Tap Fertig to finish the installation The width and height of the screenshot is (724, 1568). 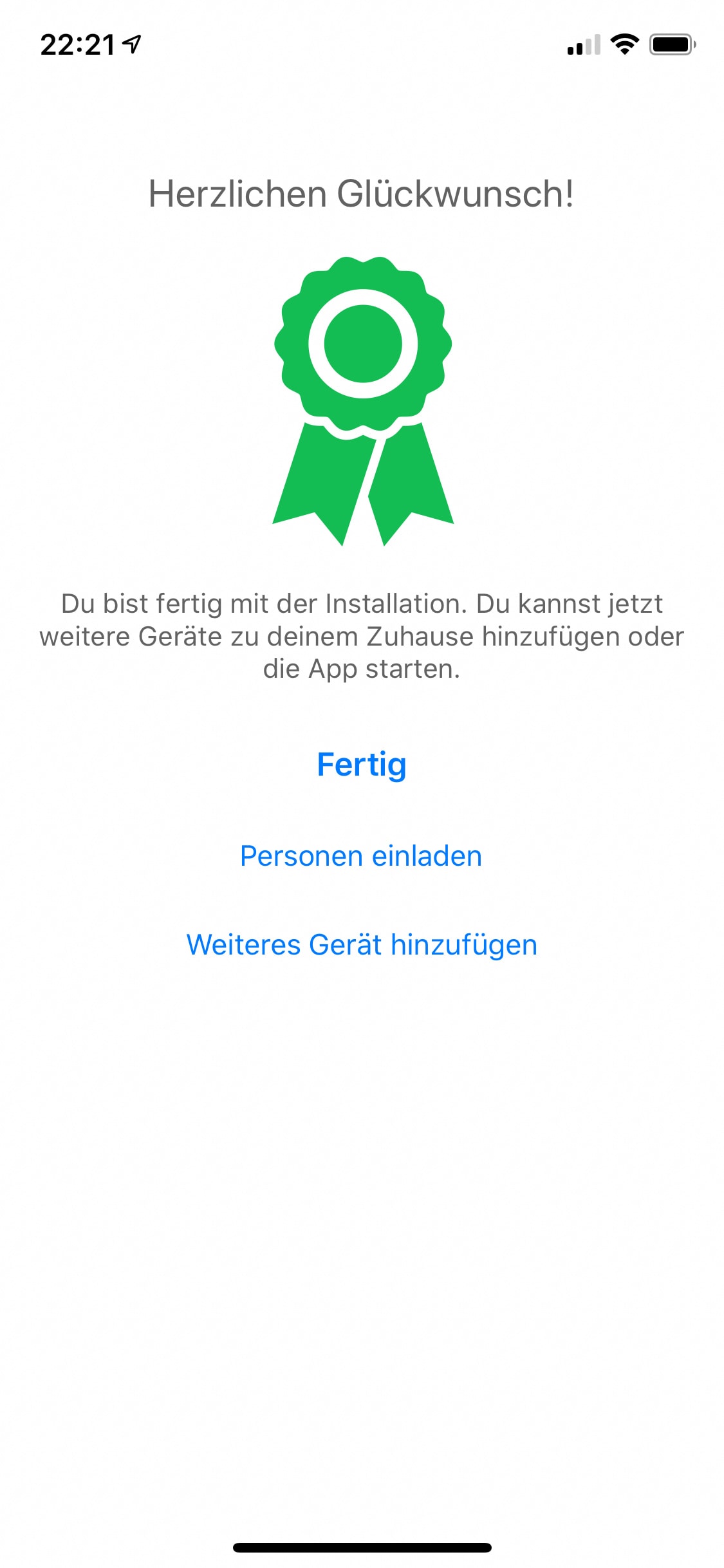click(x=362, y=765)
